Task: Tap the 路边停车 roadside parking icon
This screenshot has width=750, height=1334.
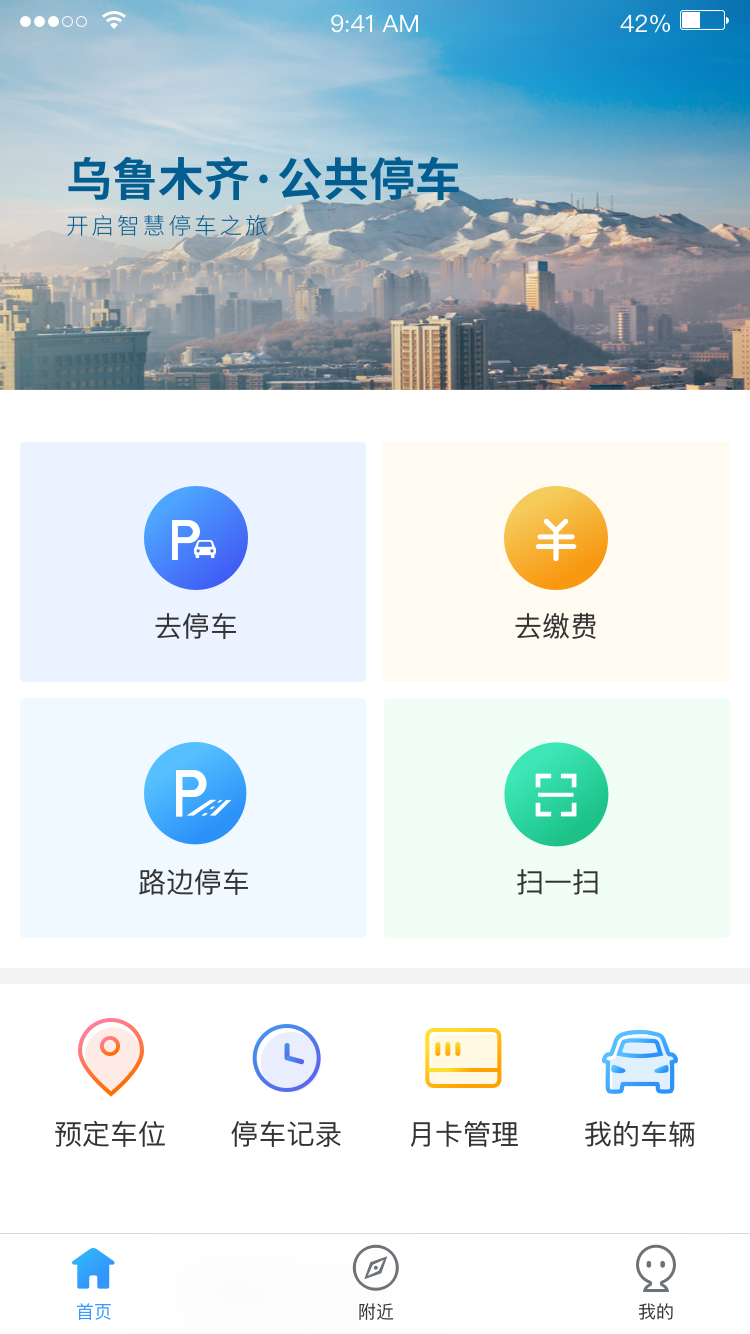Action: coord(196,793)
